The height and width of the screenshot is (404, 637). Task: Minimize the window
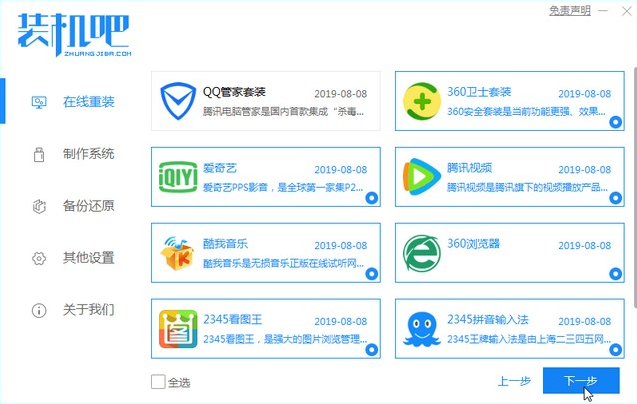tap(603, 10)
